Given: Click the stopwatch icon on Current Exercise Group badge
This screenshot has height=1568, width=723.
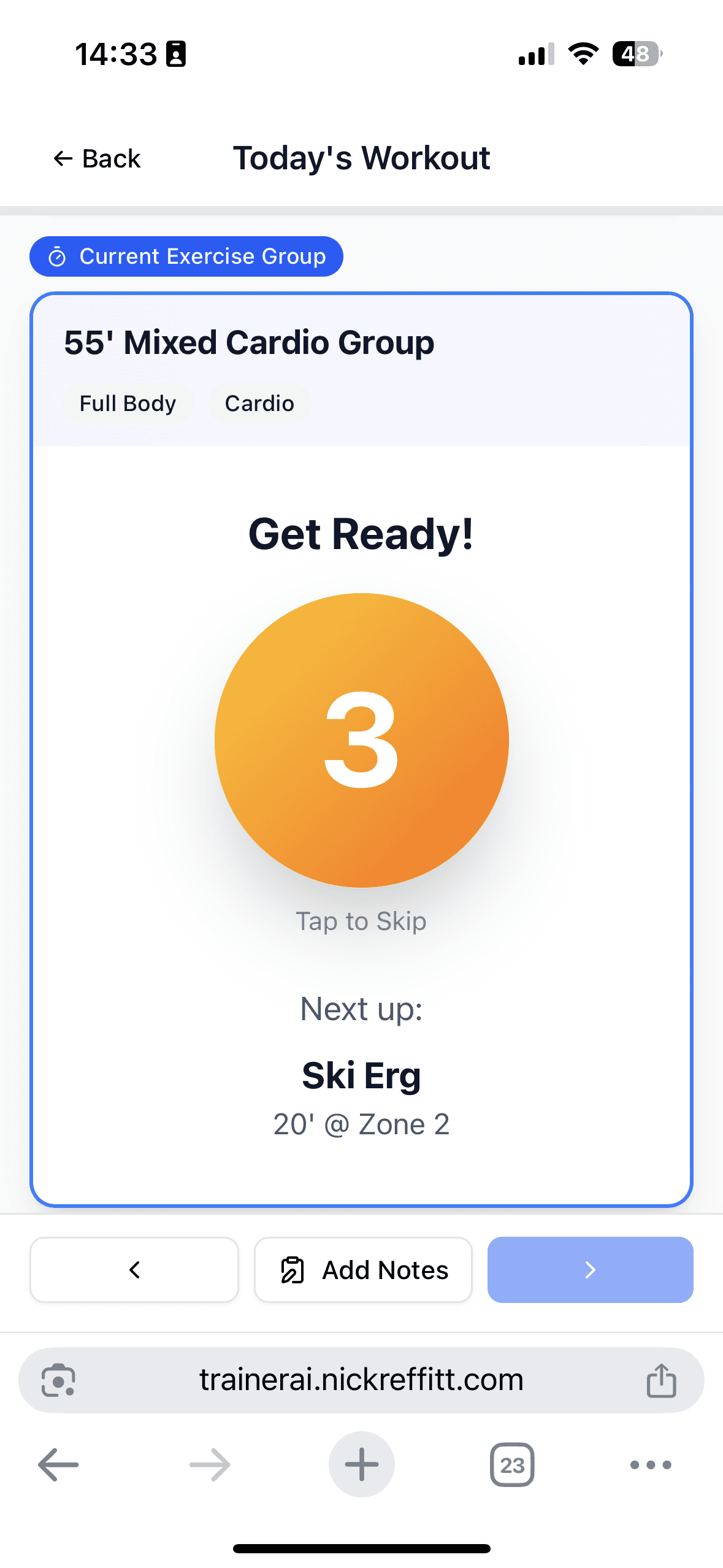Looking at the screenshot, I should pyautogui.click(x=57, y=256).
